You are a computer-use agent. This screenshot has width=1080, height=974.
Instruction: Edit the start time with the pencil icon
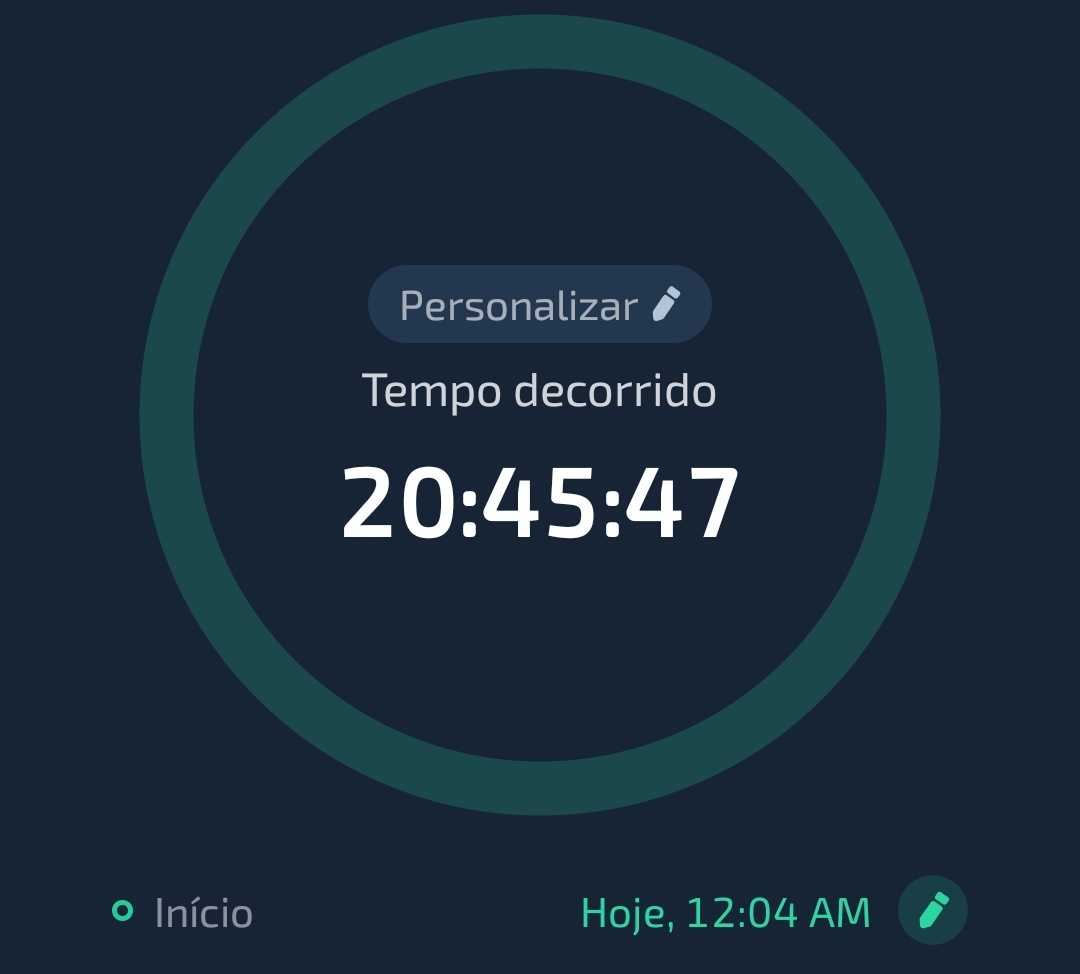(x=932, y=910)
